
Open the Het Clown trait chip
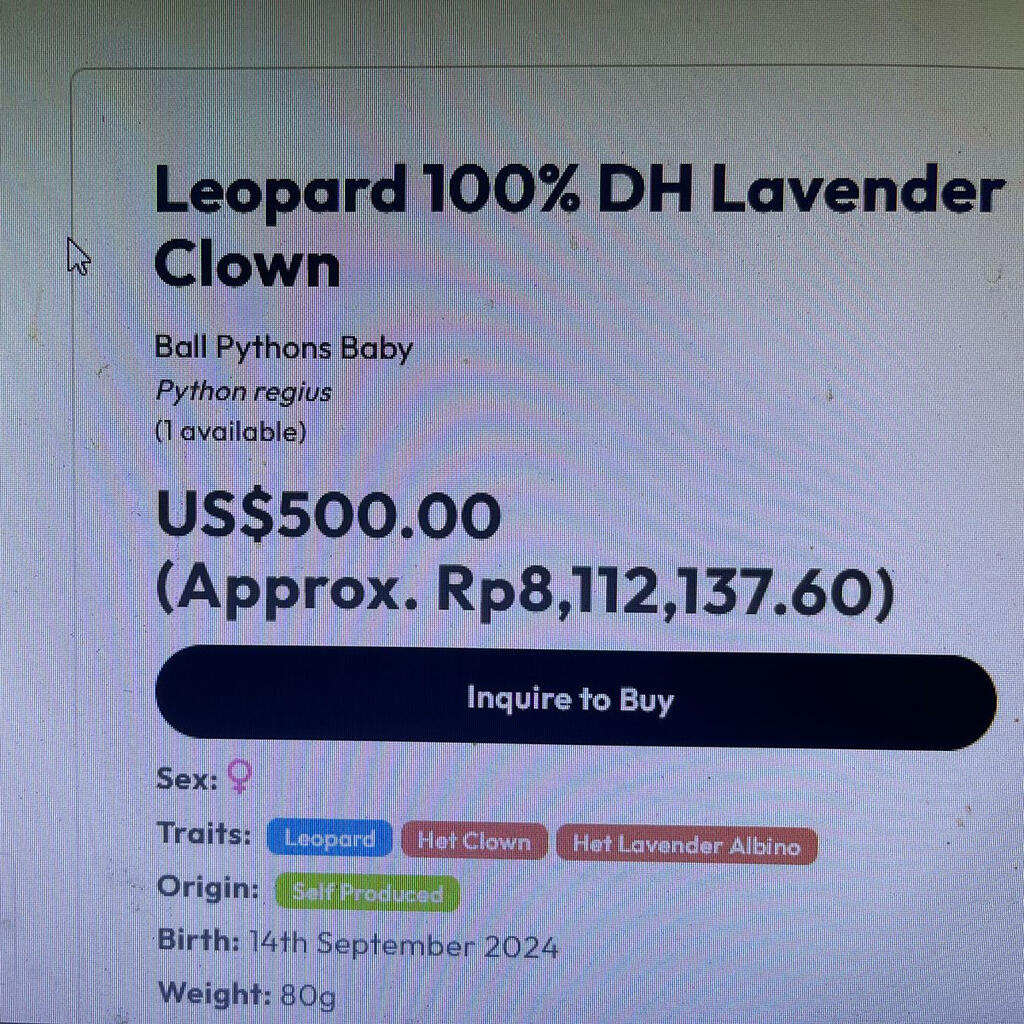coord(474,841)
